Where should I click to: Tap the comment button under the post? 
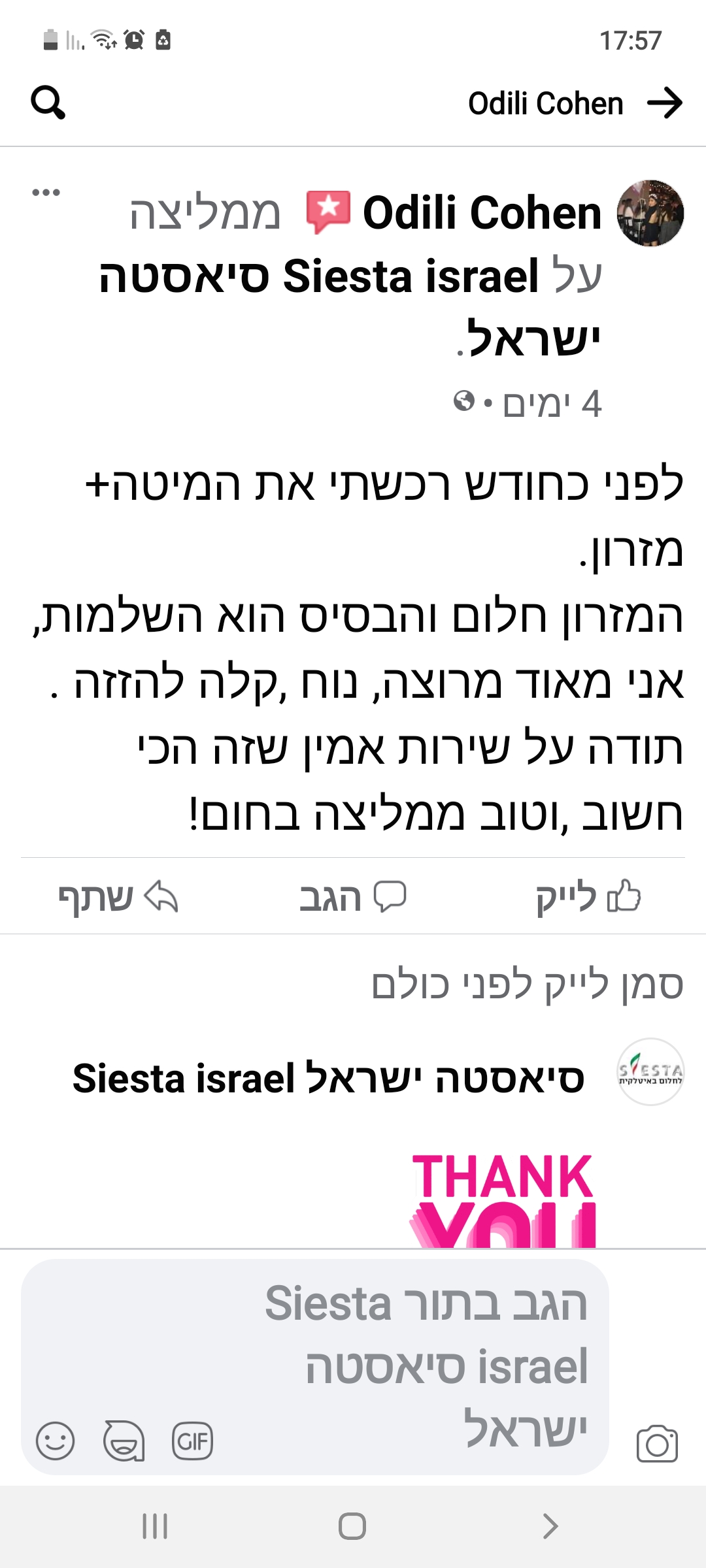[x=353, y=896]
